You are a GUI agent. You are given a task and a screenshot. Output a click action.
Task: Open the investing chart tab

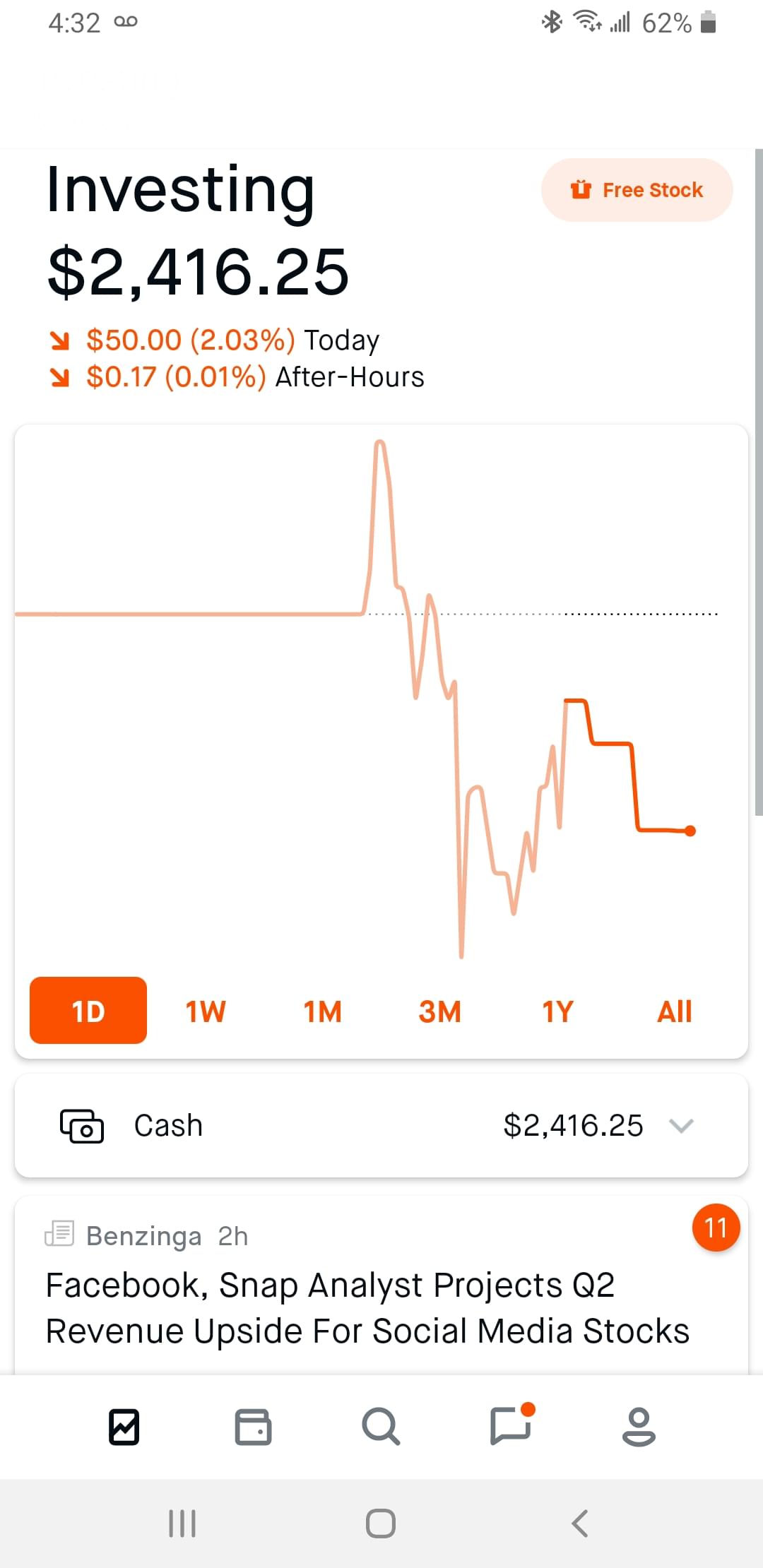[x=124, y=1427]
